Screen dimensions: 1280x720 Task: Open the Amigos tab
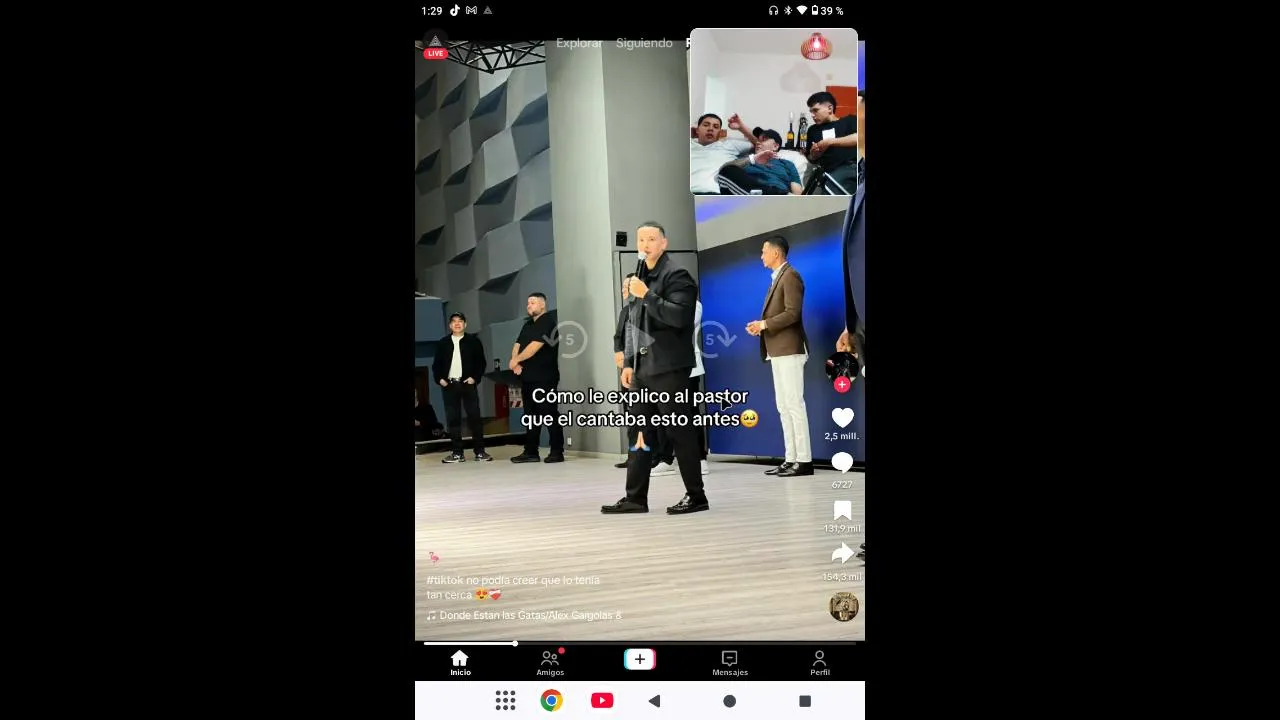[x=550, y=662]
